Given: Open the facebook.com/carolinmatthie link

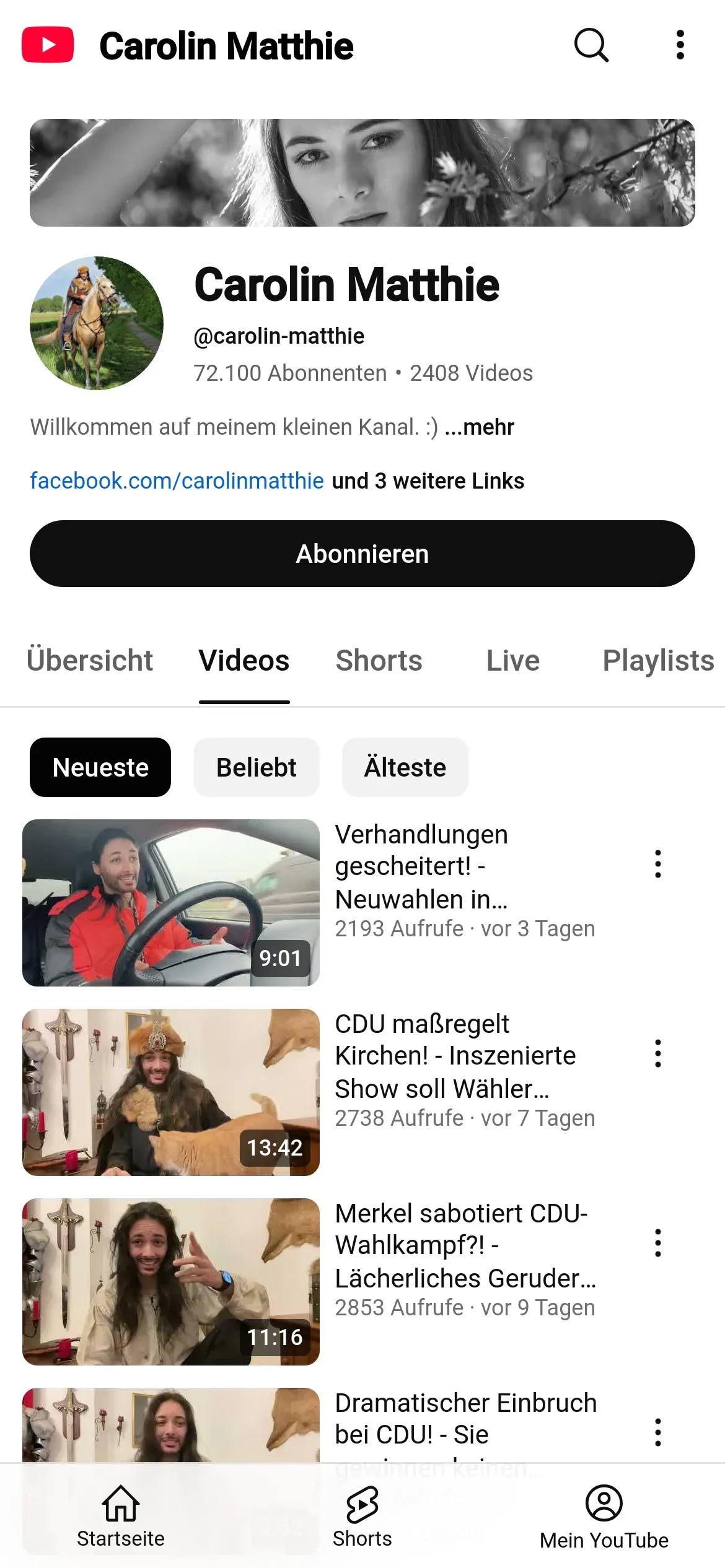Looking at the screenshot, I should (177, 481).
